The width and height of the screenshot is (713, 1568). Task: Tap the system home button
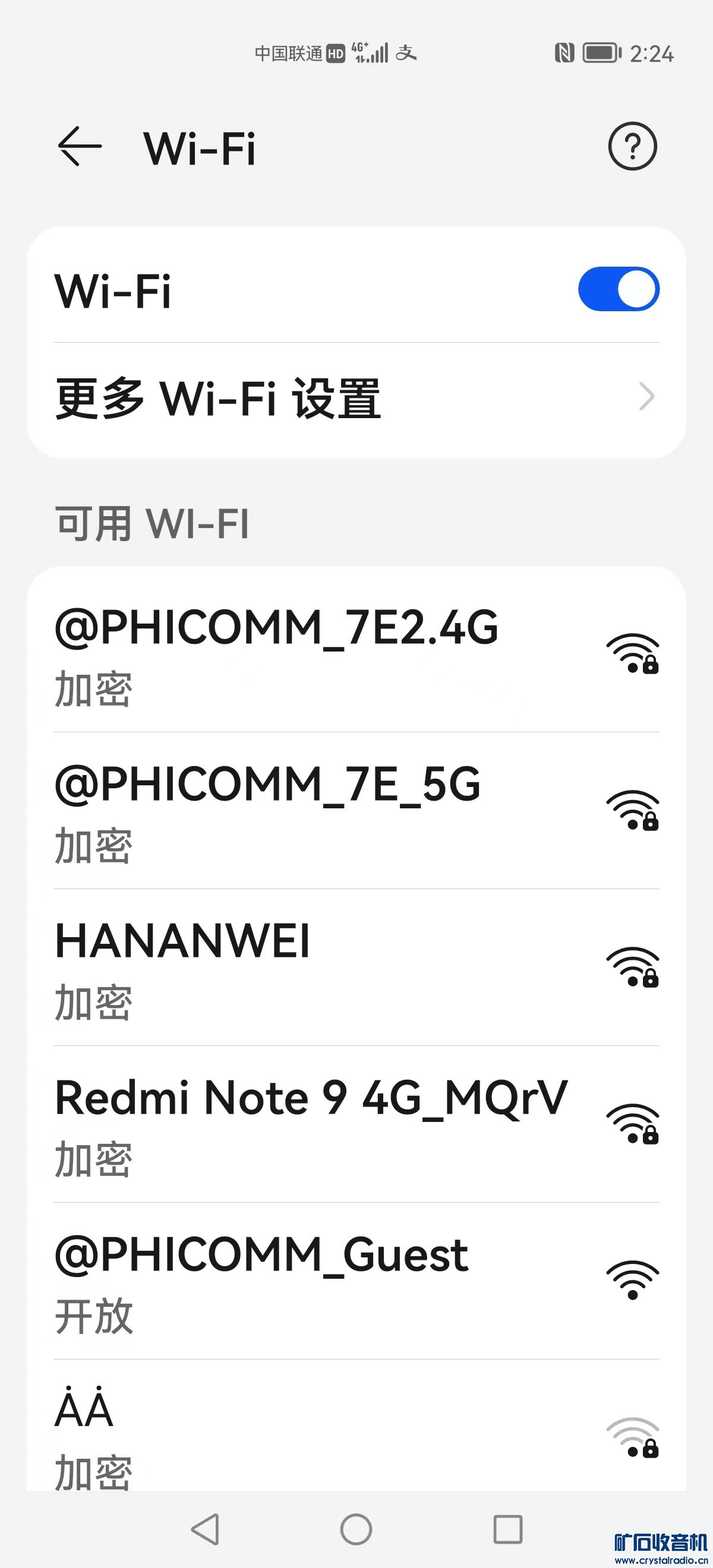click(x=356, y=1529)
